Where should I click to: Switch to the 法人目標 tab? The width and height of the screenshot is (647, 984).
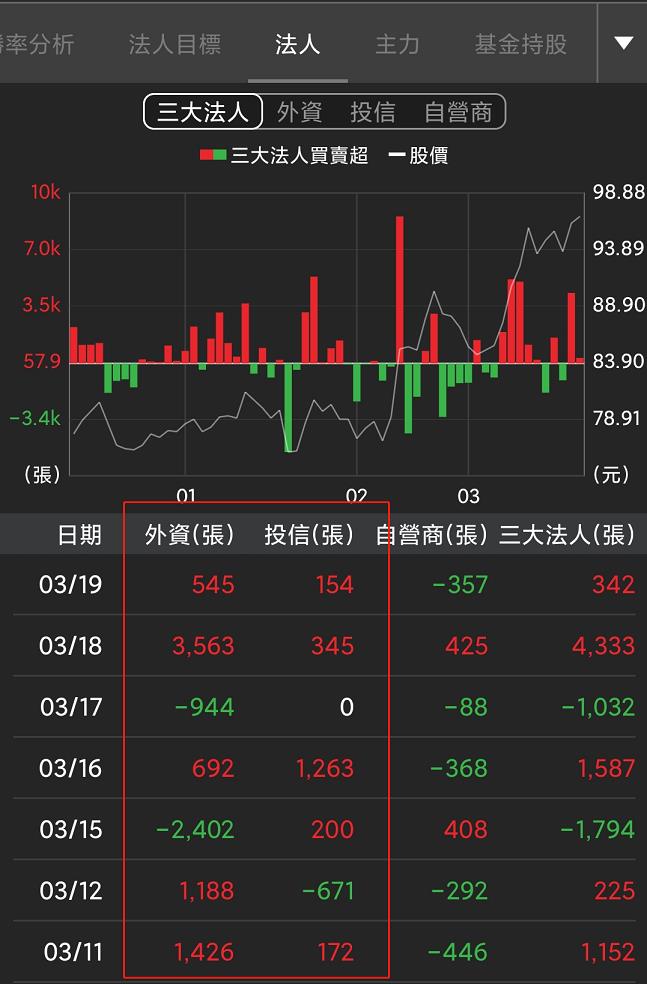[175, 44]
